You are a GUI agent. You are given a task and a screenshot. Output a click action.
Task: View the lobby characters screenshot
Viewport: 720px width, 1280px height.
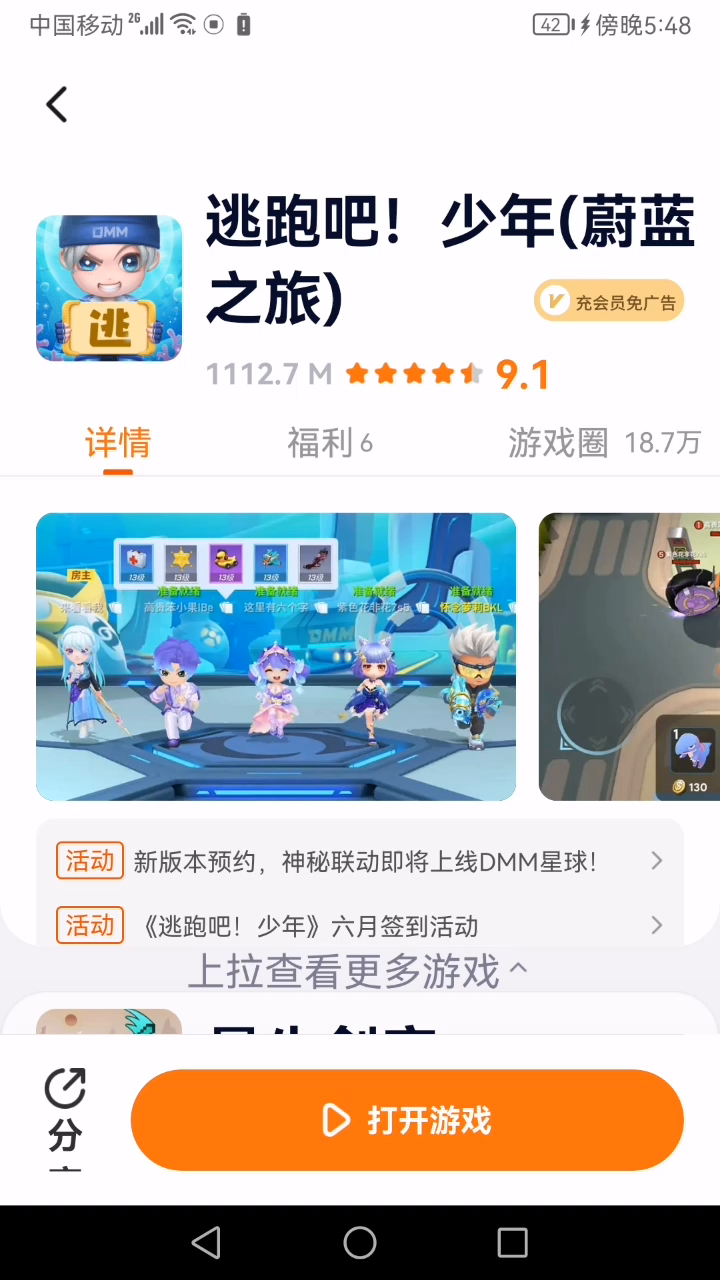click(276, 657)
